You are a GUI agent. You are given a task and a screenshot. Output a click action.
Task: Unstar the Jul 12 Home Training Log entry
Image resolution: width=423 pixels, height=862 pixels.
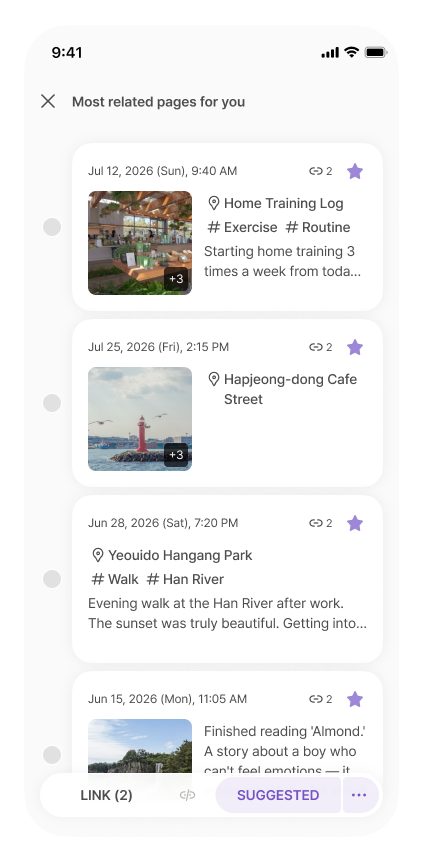[355, 171]
